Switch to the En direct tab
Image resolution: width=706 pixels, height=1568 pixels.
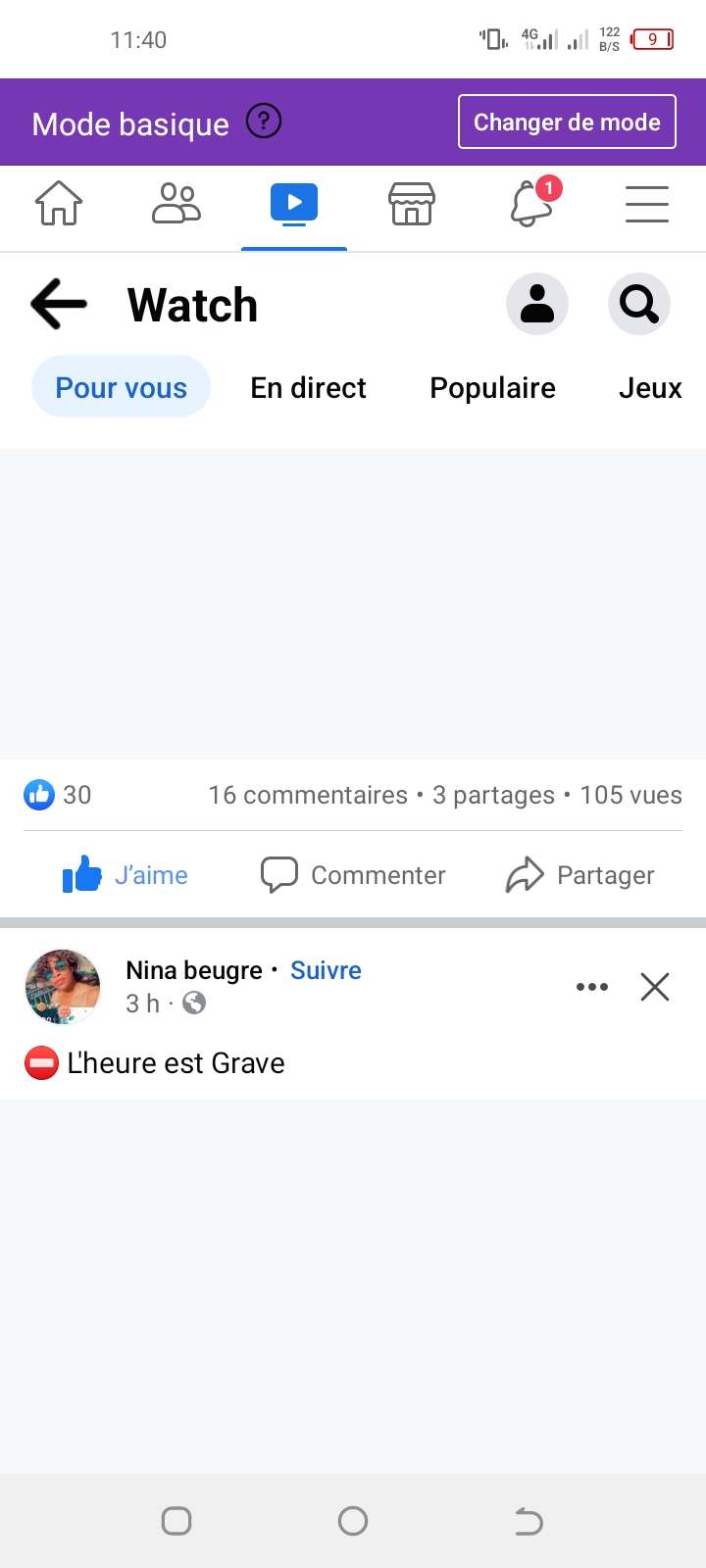coord(308,388)
